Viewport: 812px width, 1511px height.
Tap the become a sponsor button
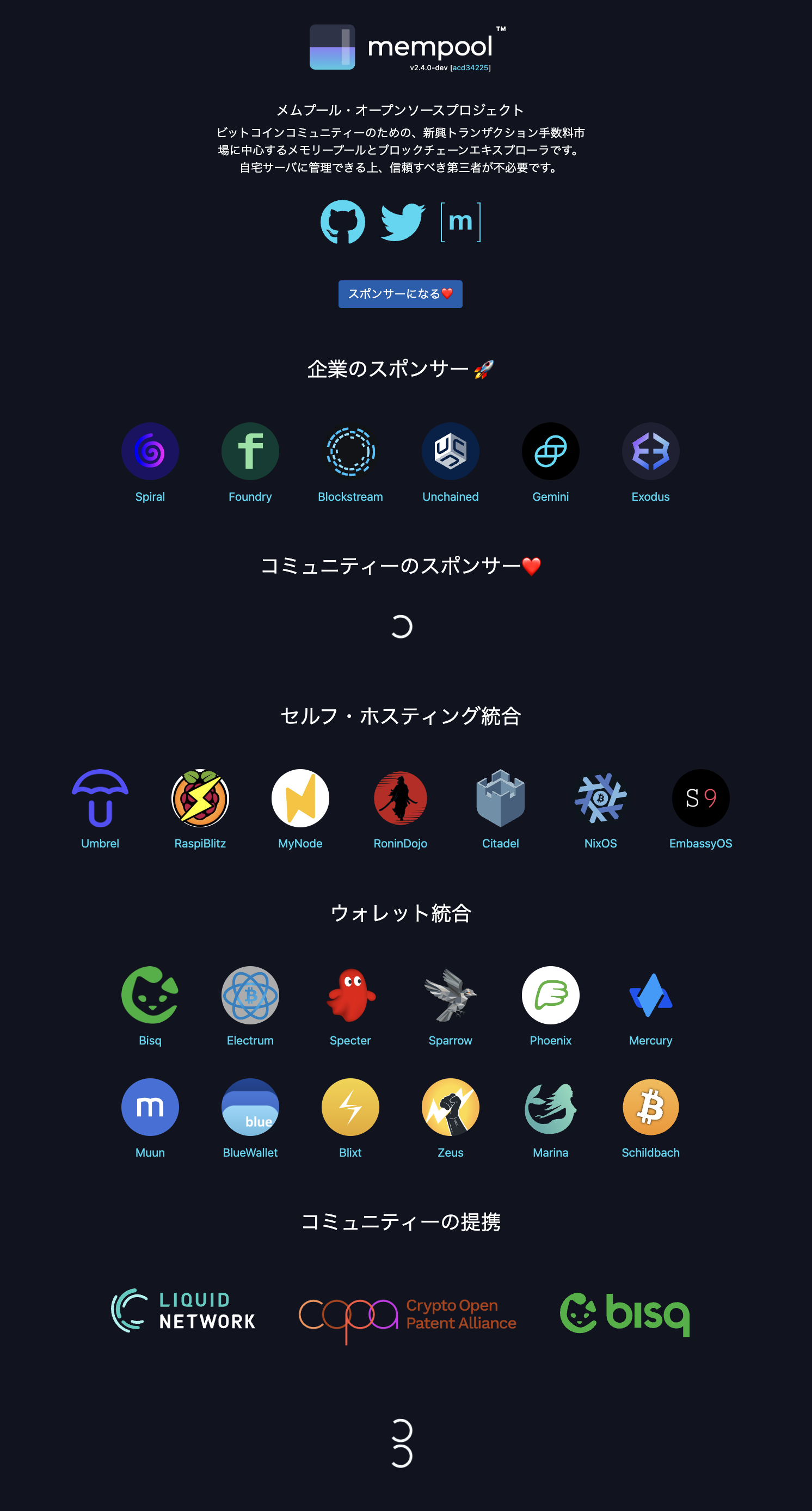(x=400, y=294)
